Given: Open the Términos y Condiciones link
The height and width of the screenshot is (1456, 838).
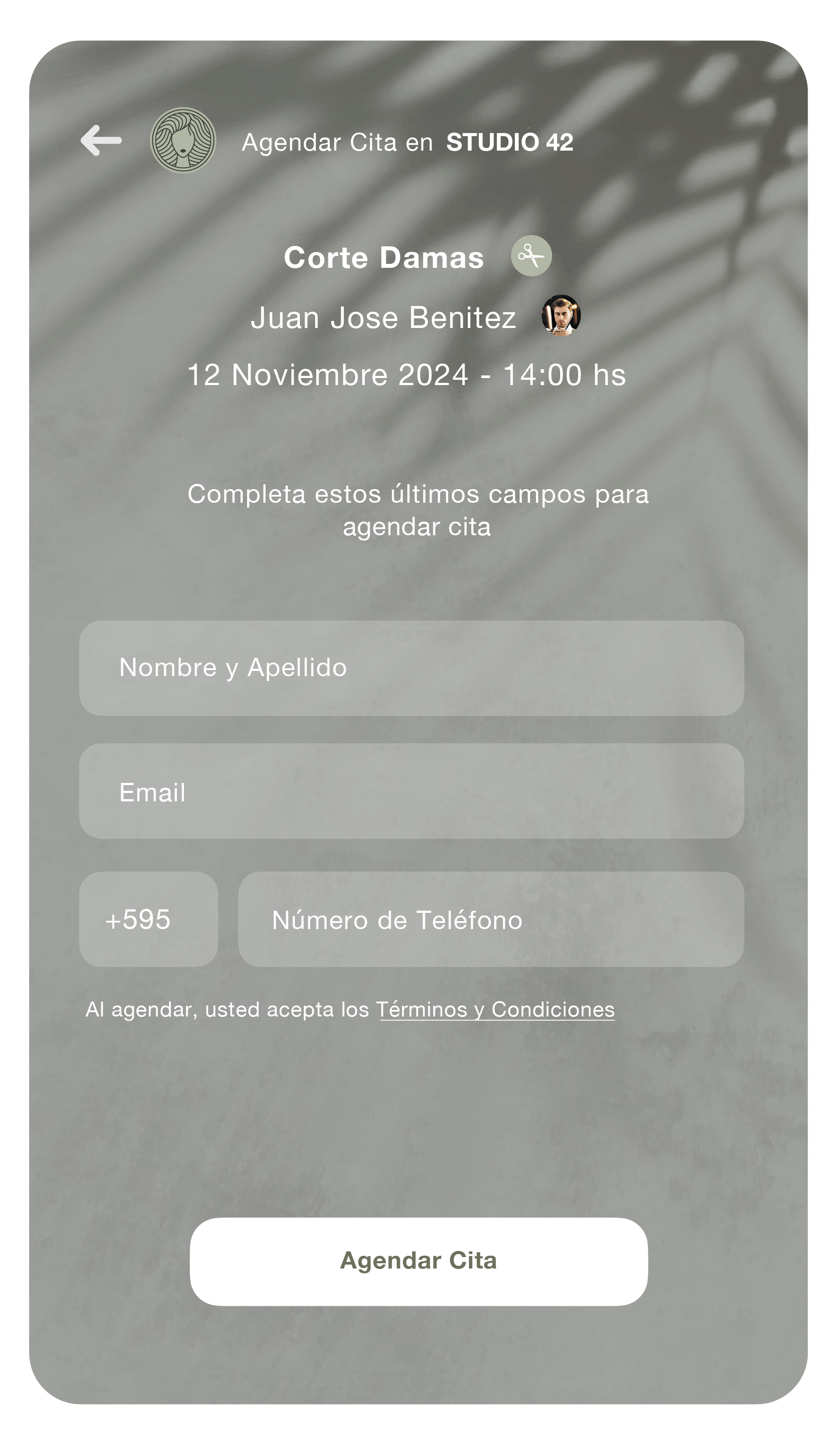Looking at the screenshot, I should (495, 1010).
